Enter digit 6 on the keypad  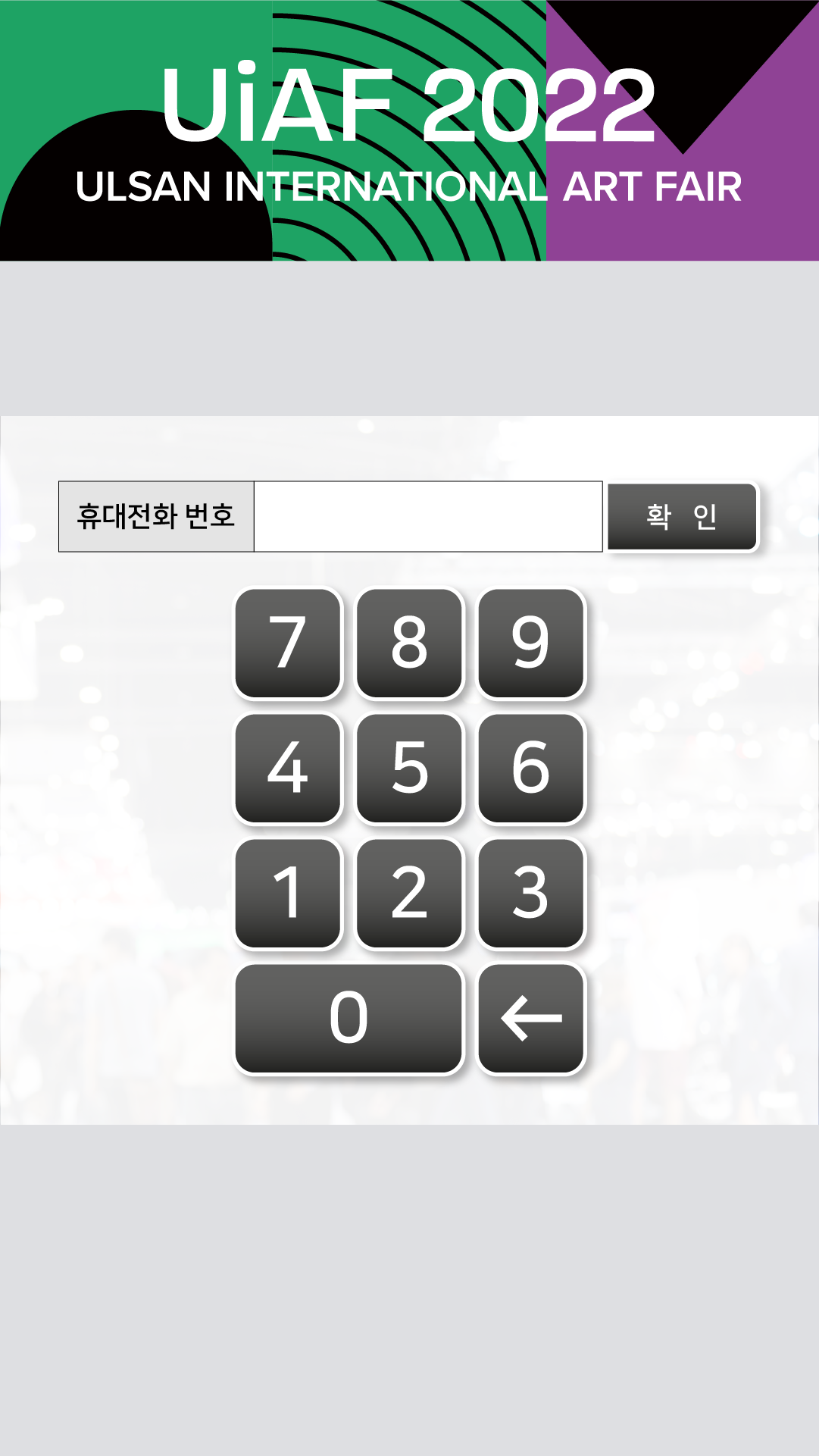coord(530,768)
